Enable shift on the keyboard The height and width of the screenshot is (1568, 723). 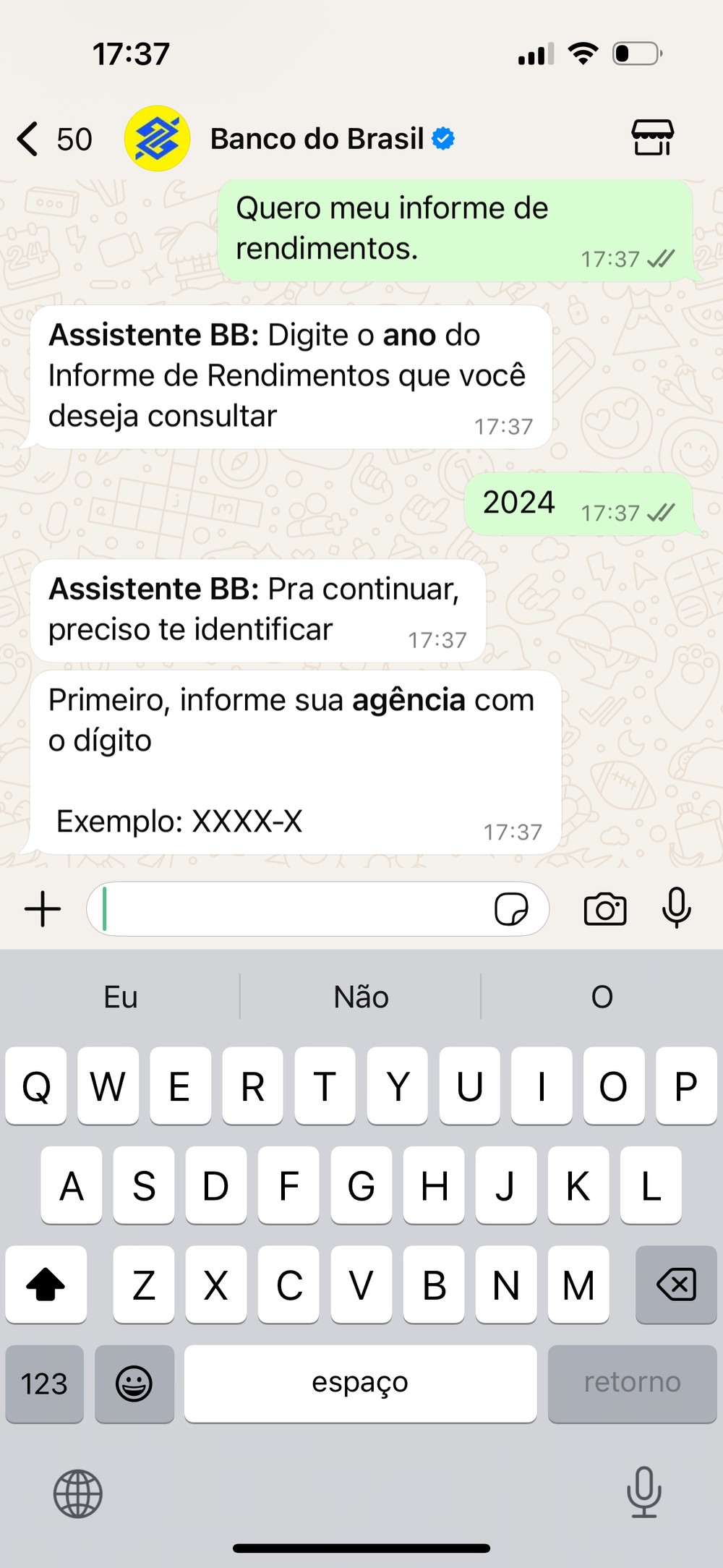[46, 1284]
